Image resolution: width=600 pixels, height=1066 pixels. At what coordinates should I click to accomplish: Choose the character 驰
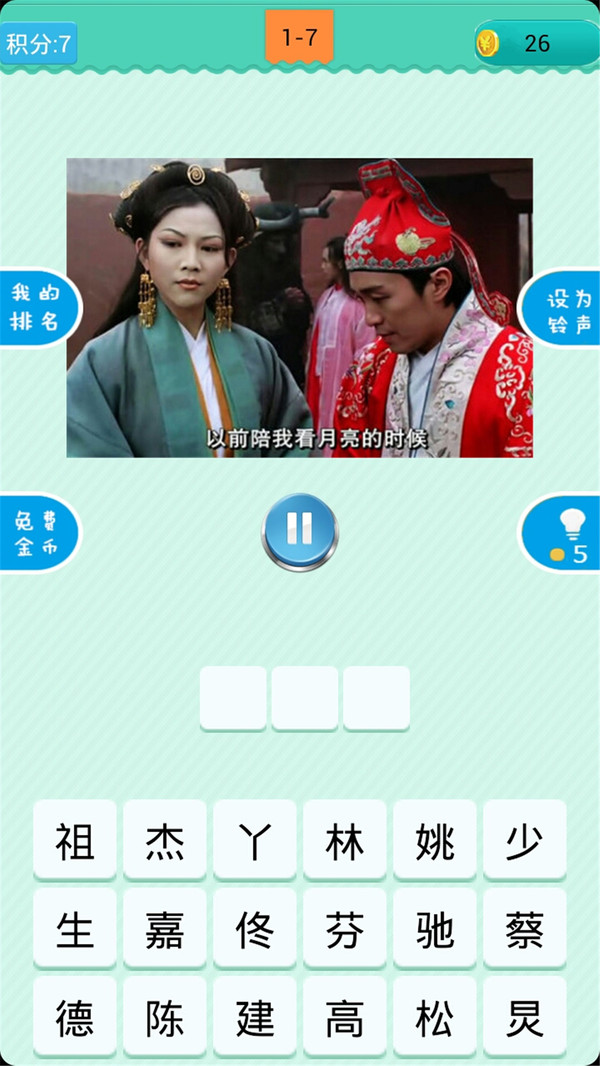coord(435,931)
